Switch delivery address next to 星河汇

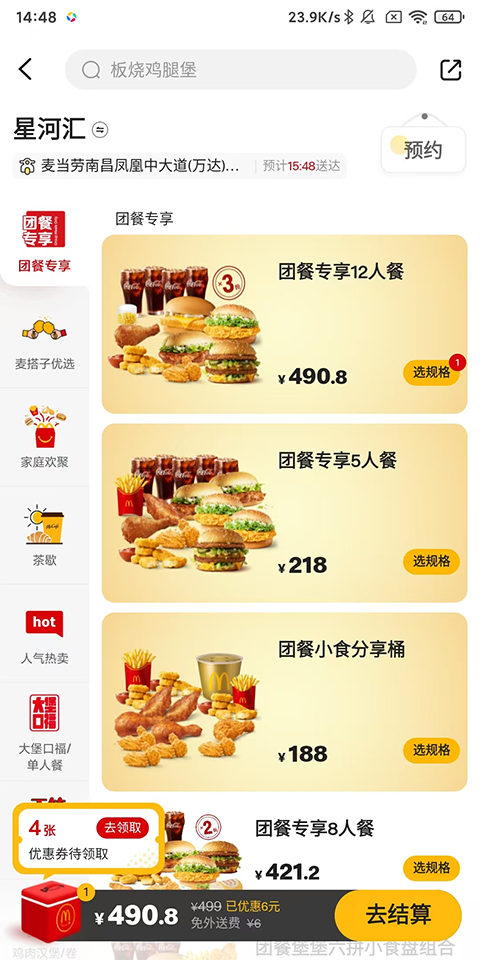[100, 130]
